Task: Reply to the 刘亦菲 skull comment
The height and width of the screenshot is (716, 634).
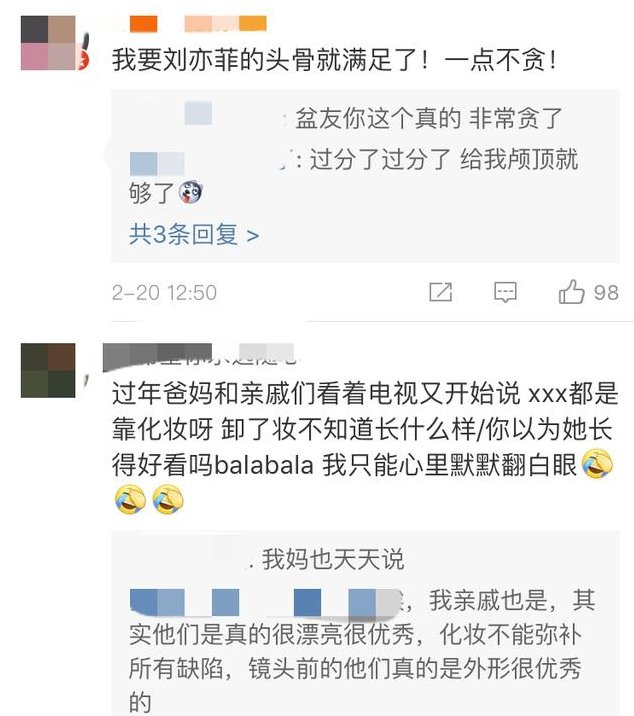Action: (506, 292)
